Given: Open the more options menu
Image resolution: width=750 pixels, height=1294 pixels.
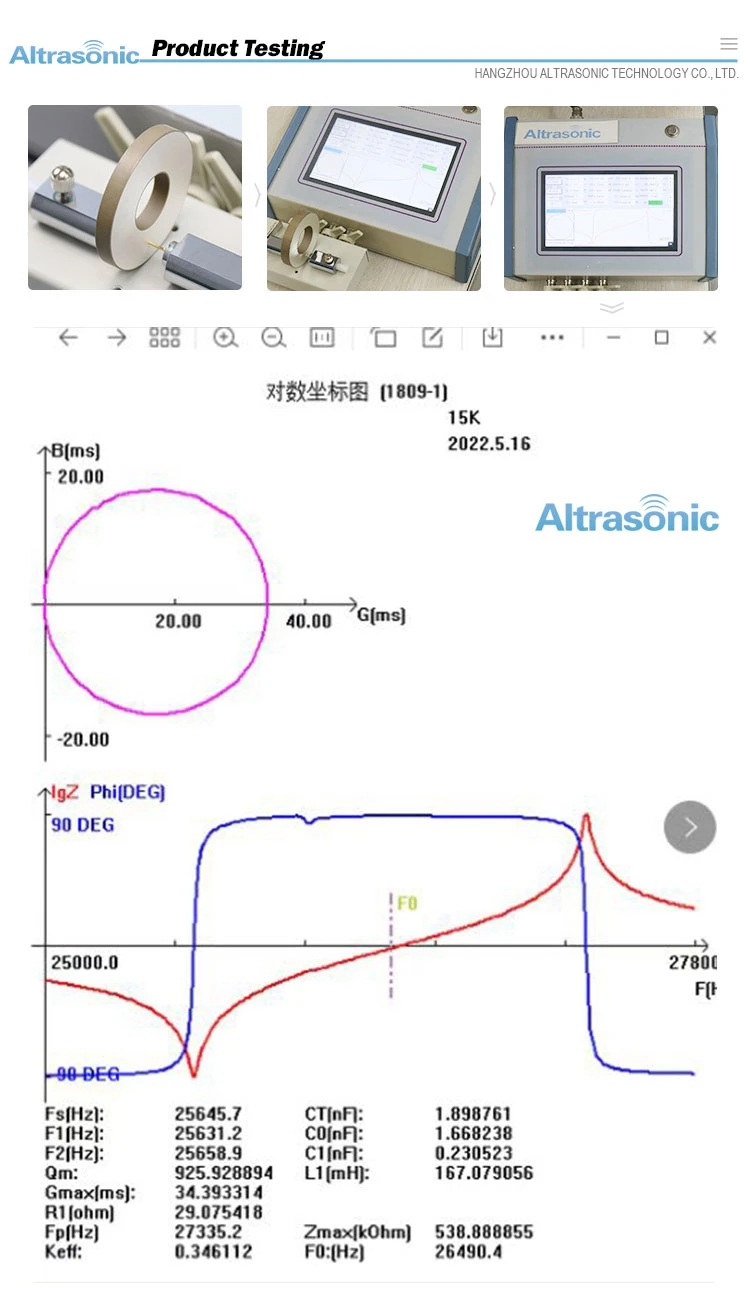Looking at the screenshot, I should 552,338.
